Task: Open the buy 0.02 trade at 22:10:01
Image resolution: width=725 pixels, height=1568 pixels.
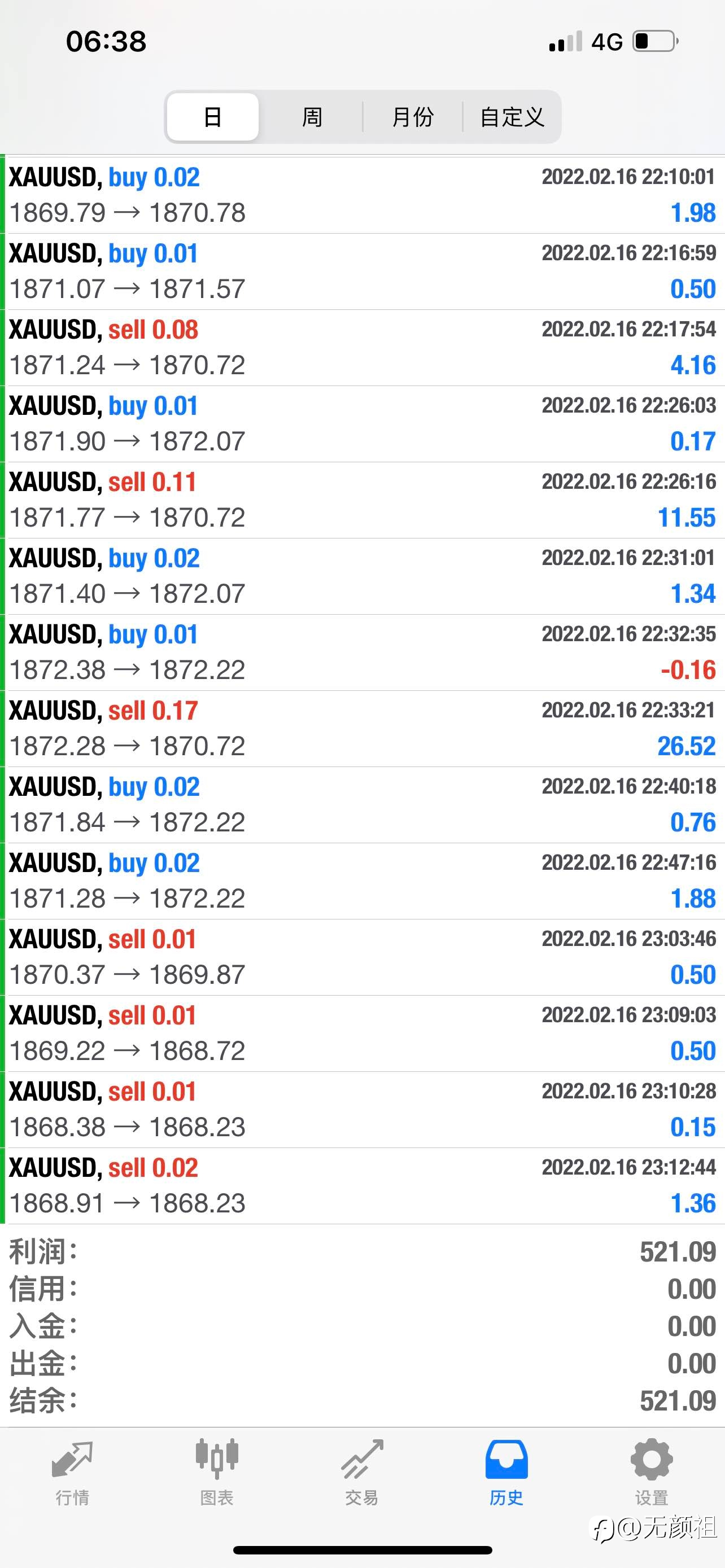Action: (x=364, y=195)
